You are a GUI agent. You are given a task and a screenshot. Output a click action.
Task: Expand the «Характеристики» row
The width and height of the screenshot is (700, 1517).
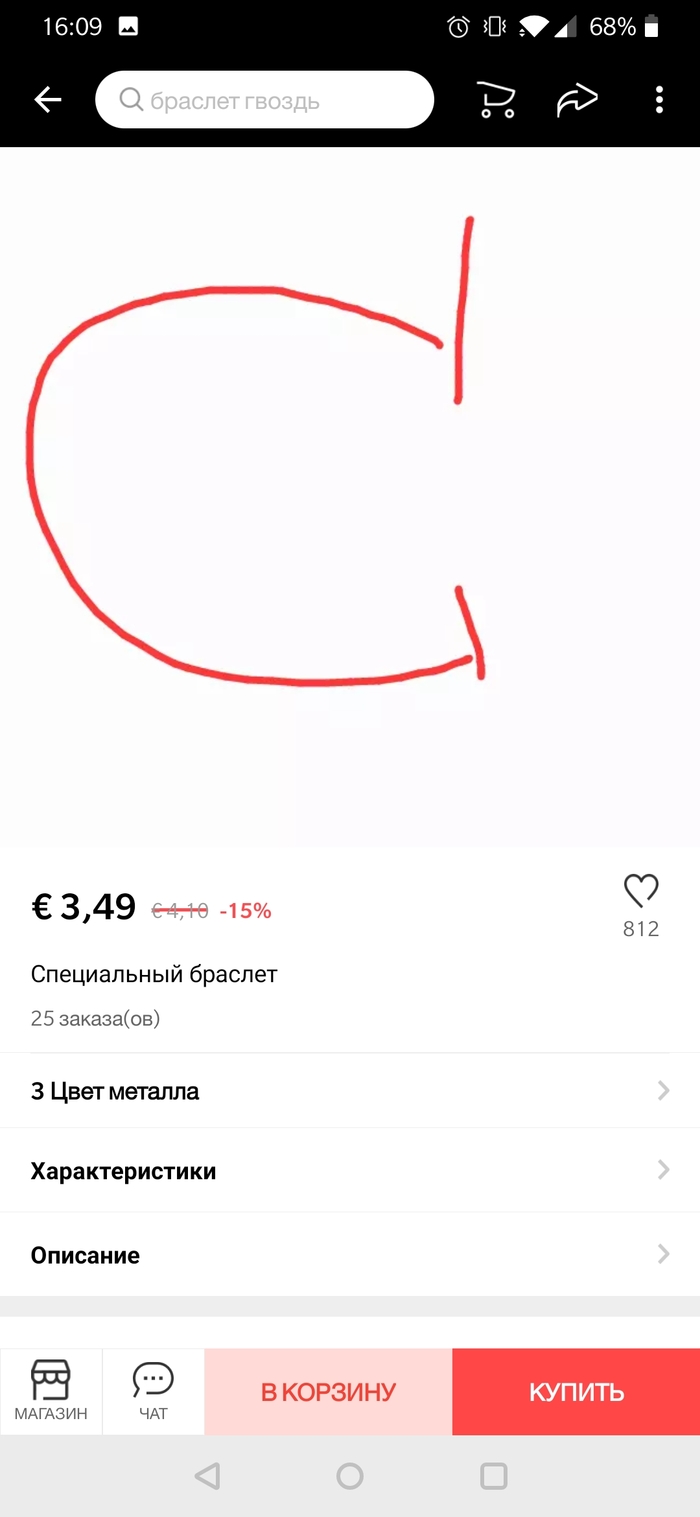[x=350, y=1171]
